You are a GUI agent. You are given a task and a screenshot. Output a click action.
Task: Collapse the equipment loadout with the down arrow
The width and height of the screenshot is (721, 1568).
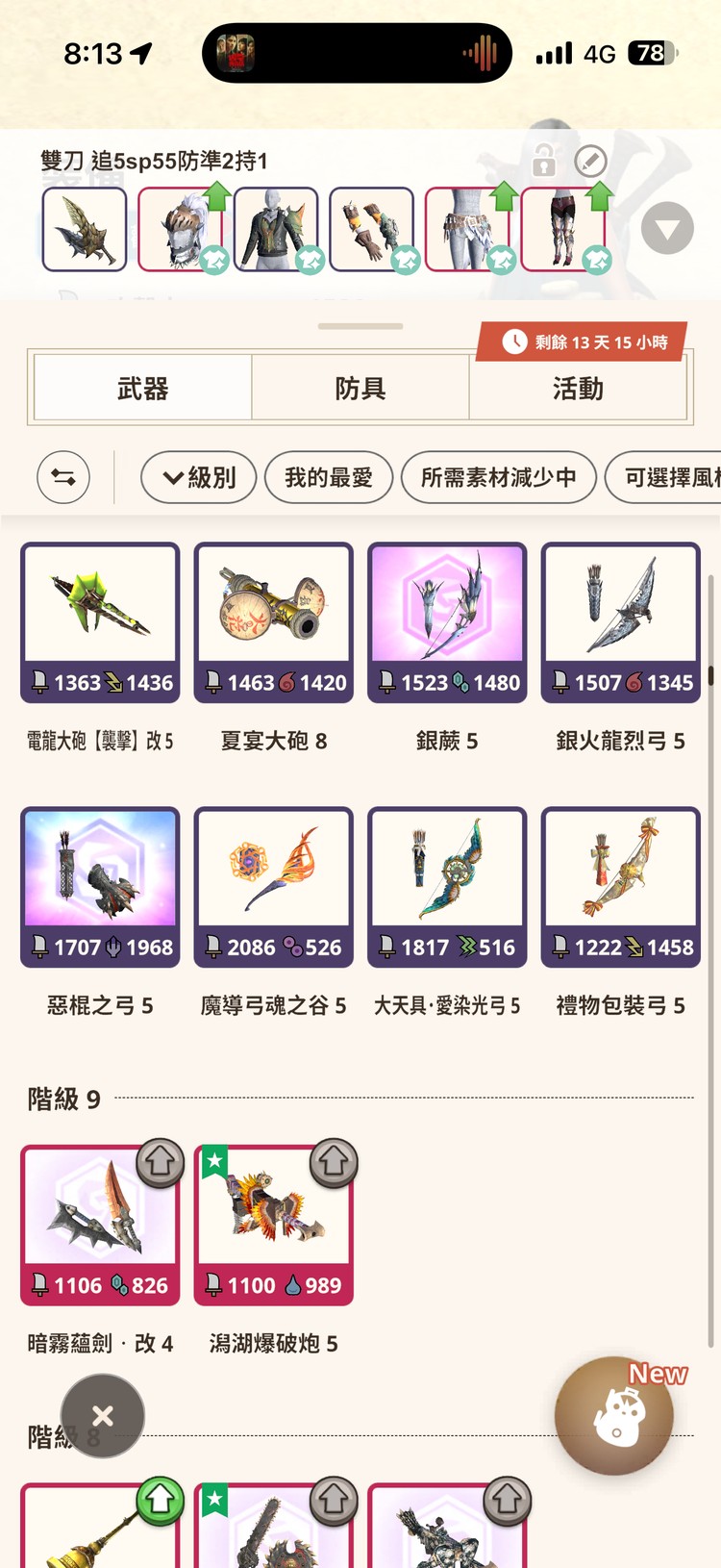[667, 229]
